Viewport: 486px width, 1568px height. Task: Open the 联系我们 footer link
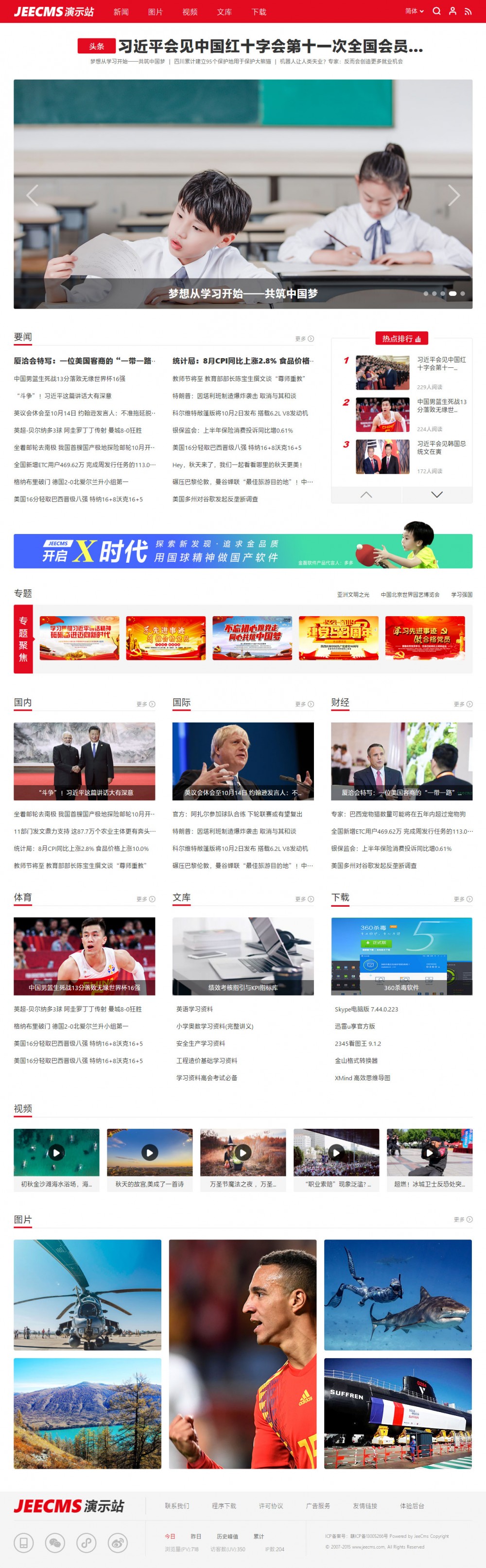coord(176,1505)
